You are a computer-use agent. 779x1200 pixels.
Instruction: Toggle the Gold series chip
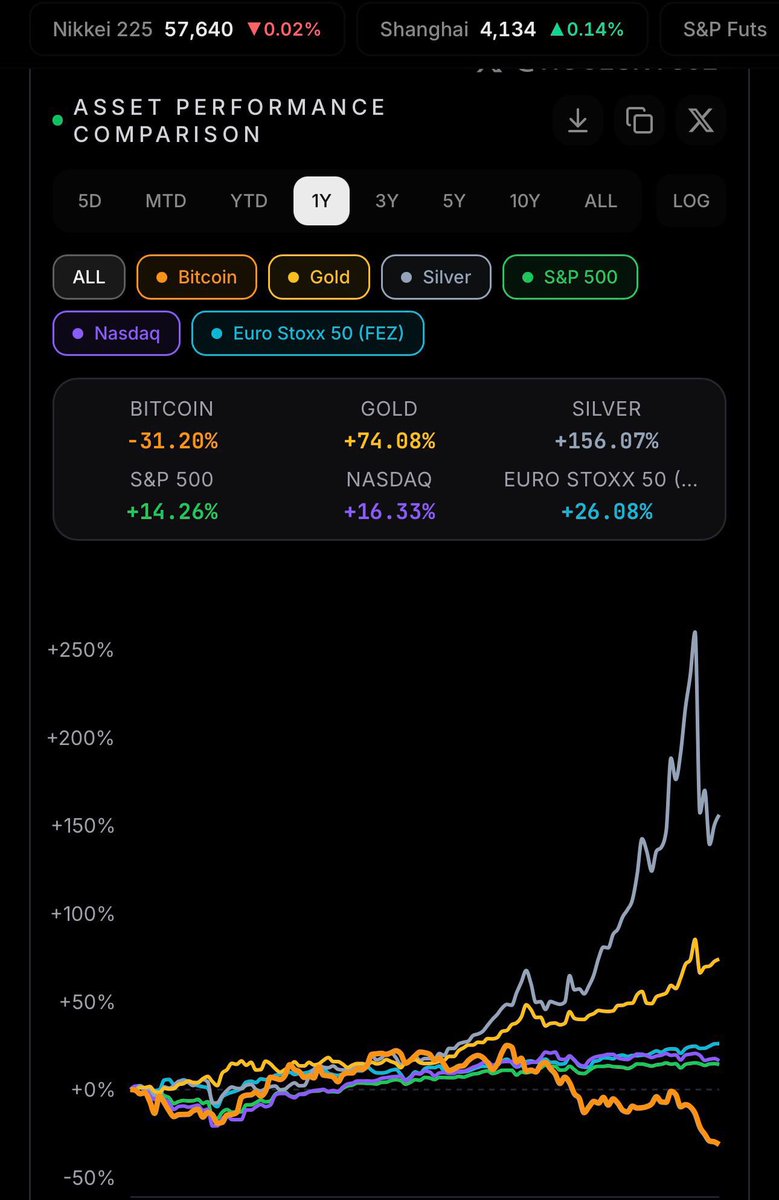click(x=319, y=277)
